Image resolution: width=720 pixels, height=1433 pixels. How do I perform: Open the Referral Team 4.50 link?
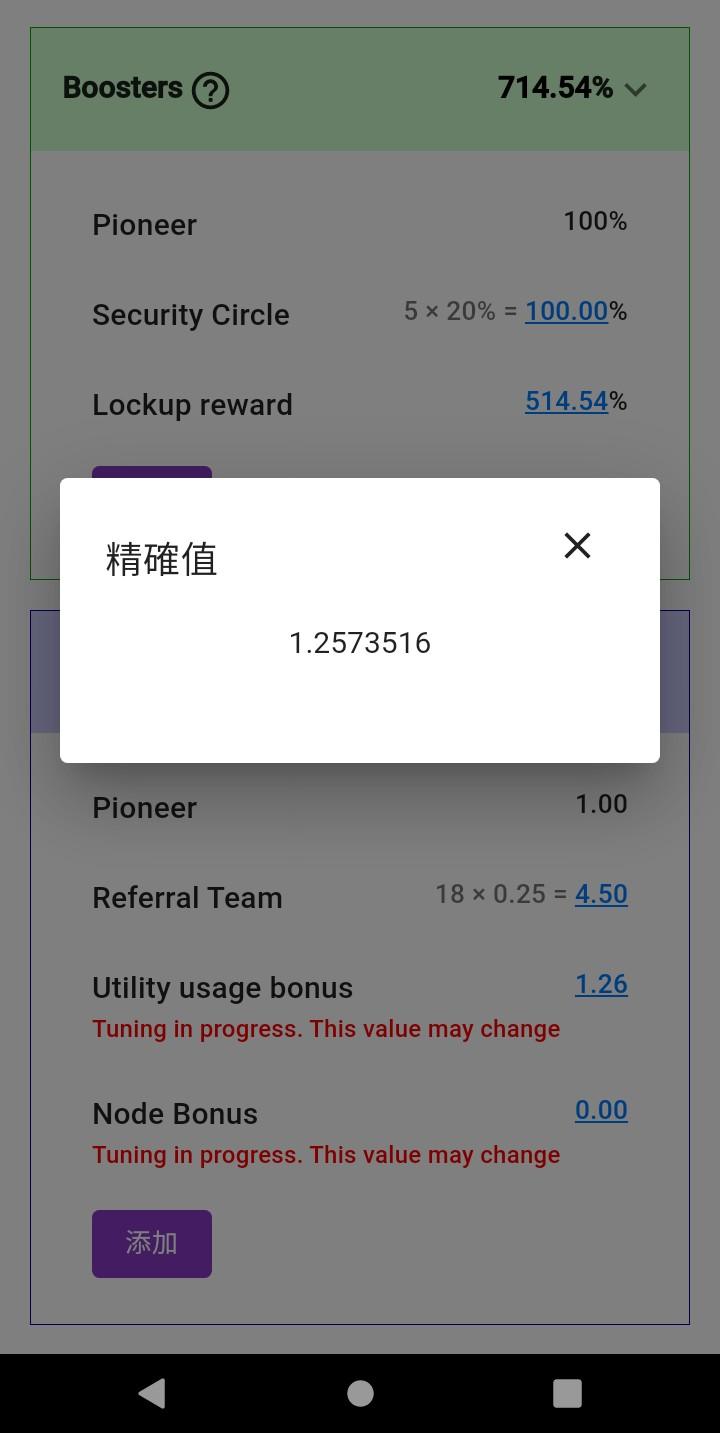point(601,894)
